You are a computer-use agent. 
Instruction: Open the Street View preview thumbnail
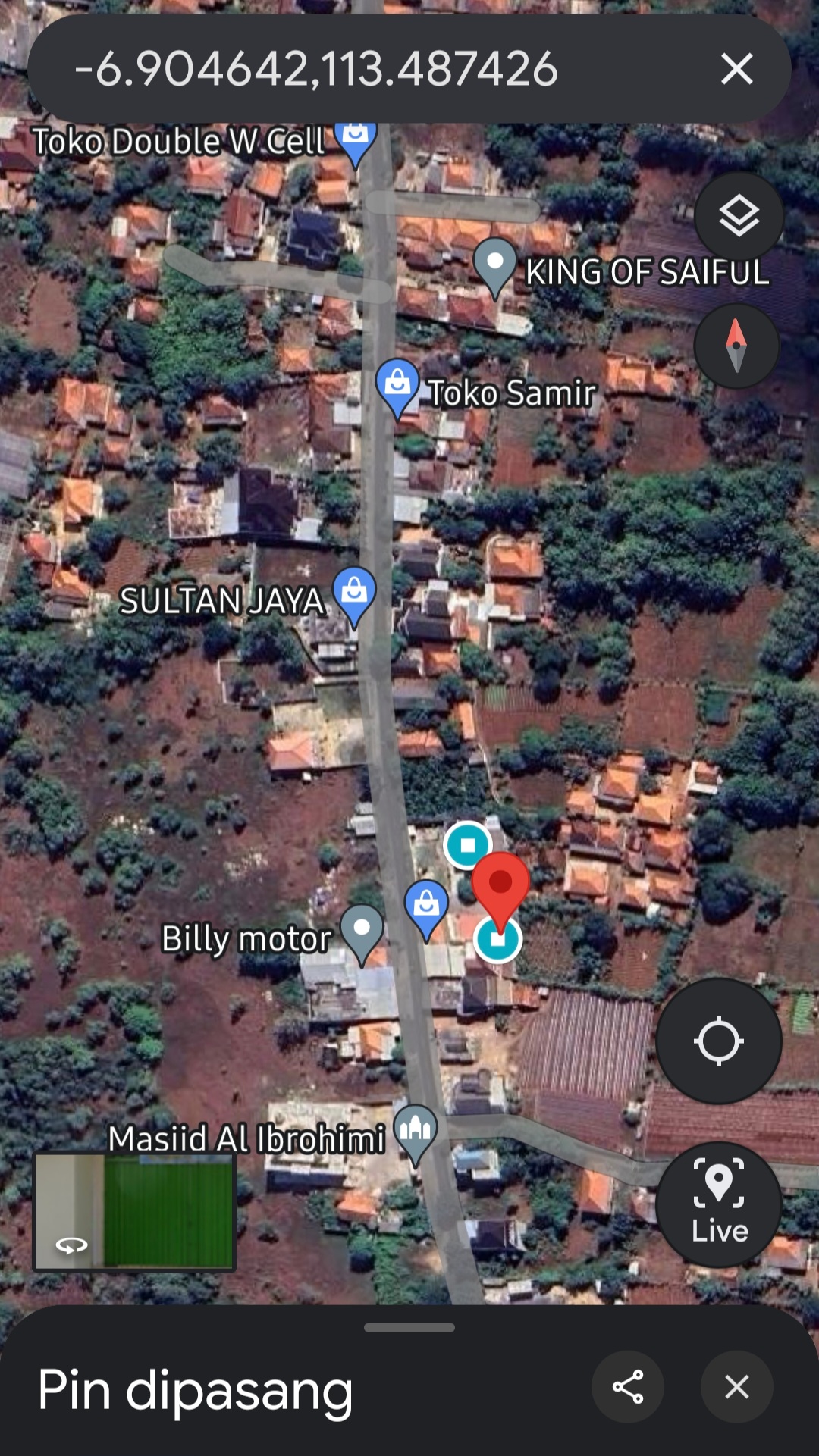click(135, 1211)
